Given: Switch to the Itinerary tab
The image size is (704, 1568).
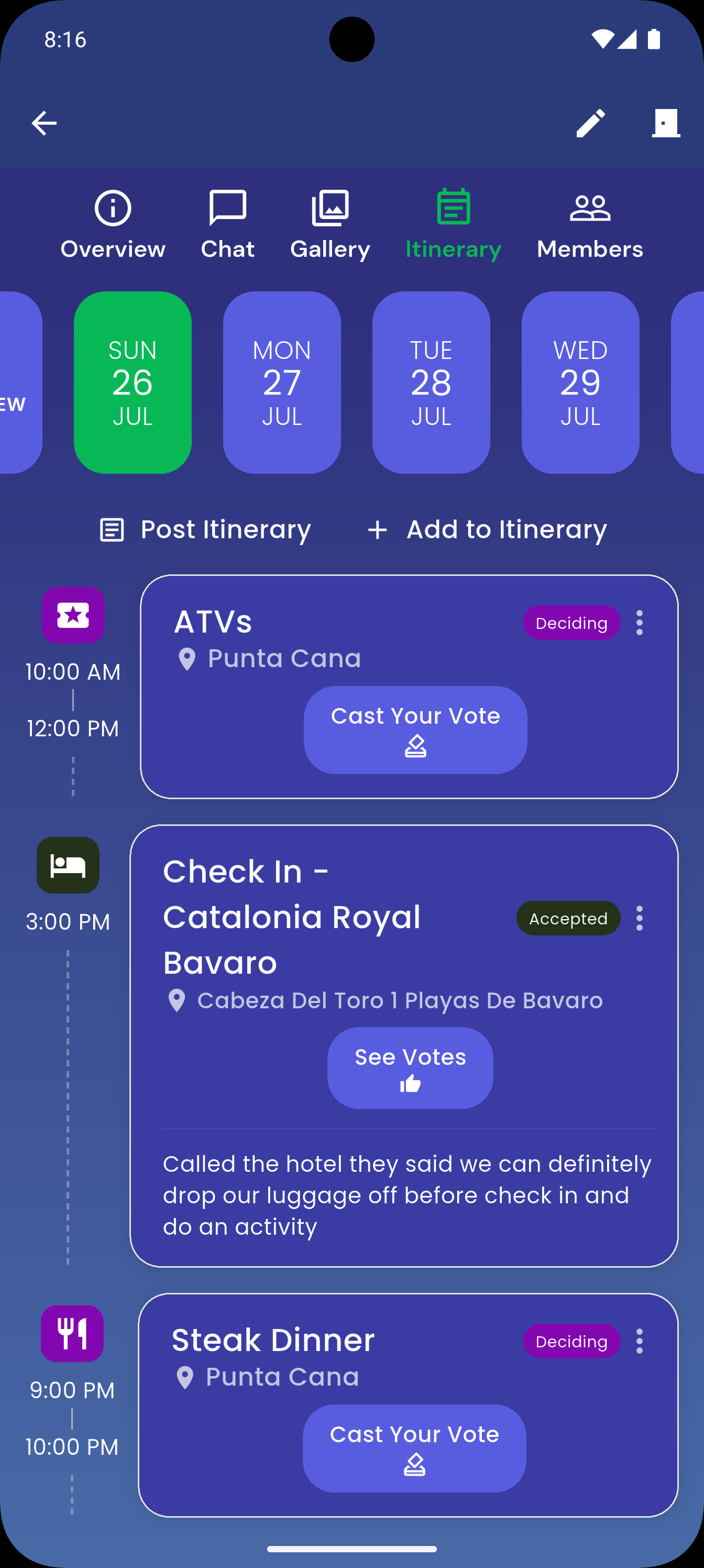Looking at the screenshot, I should click(x=453, y=225).
